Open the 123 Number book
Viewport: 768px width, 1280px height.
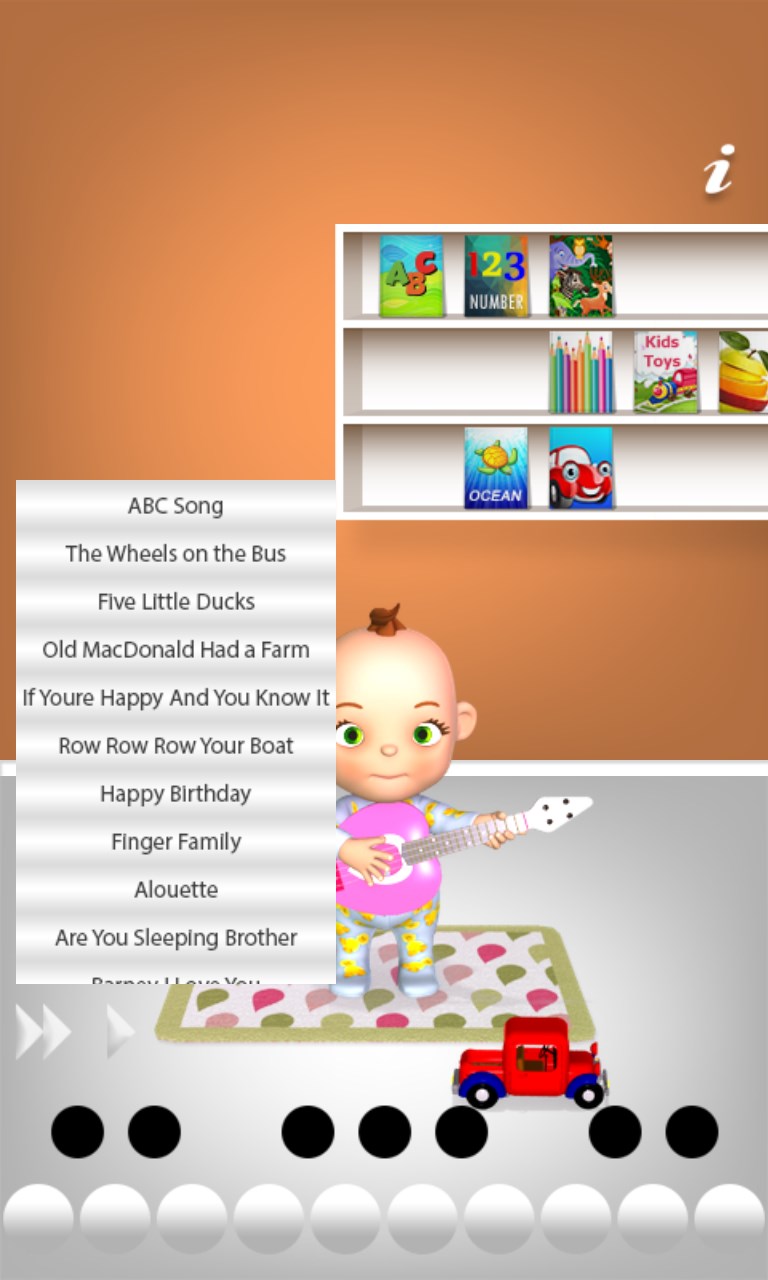click(x=496, y=276)
